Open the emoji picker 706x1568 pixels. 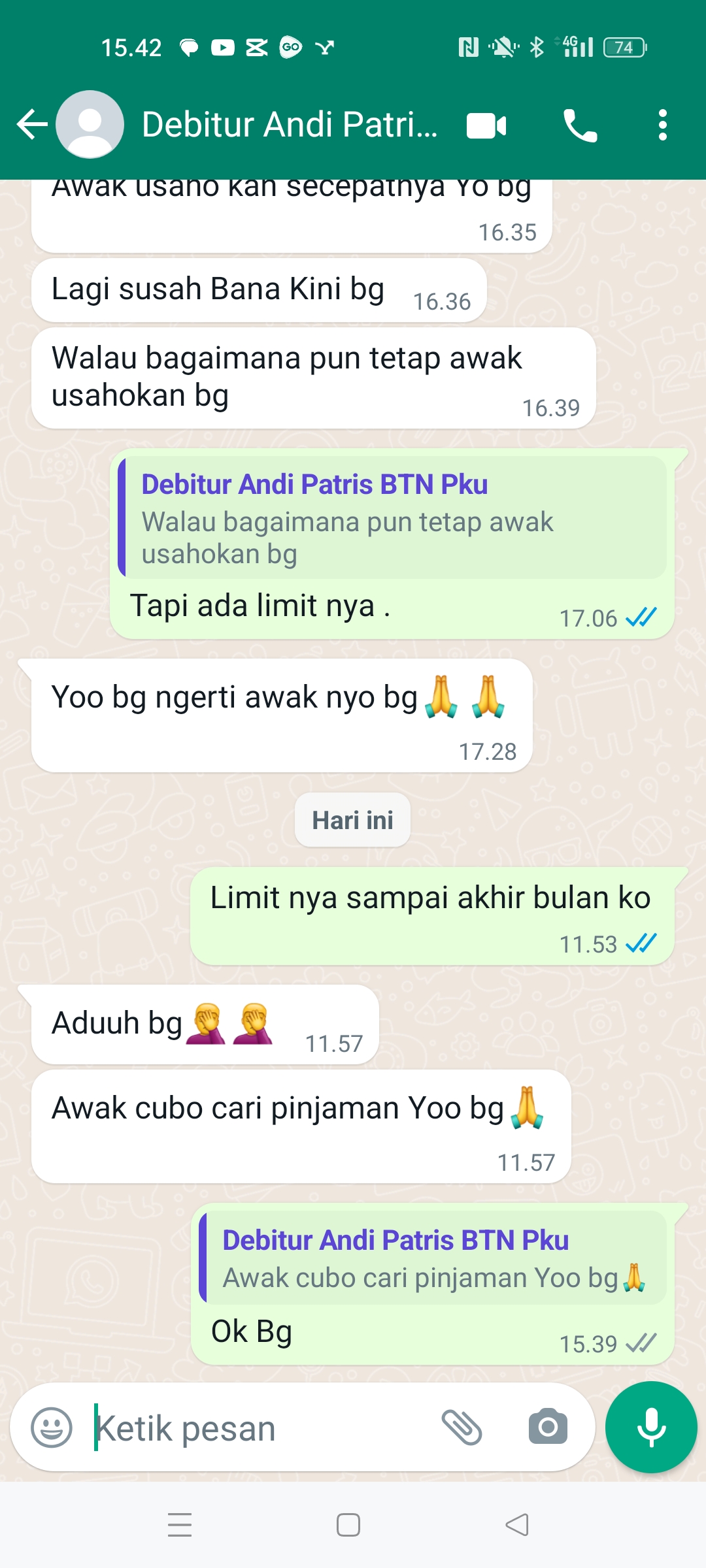[52, 1428]
